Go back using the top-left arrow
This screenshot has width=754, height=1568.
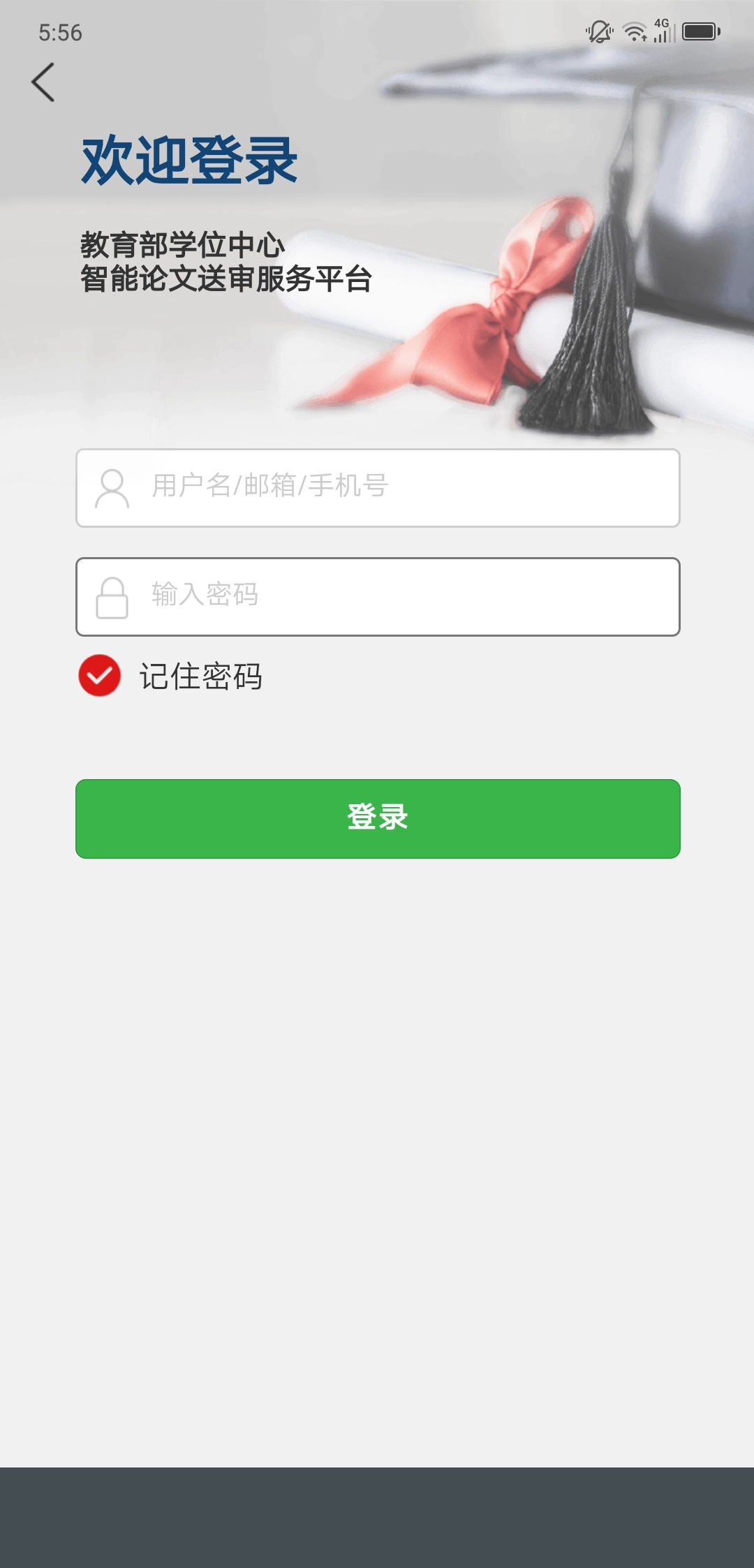pos(43,82)
